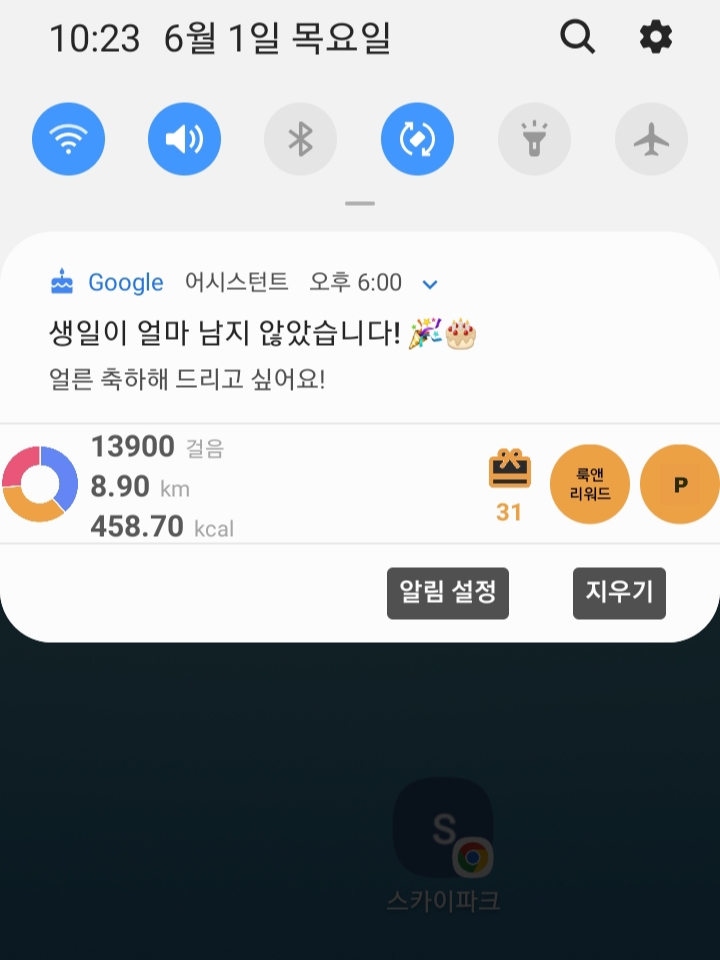Clear notifications with 지우기
Screen dimensions: 720x960
619,593
